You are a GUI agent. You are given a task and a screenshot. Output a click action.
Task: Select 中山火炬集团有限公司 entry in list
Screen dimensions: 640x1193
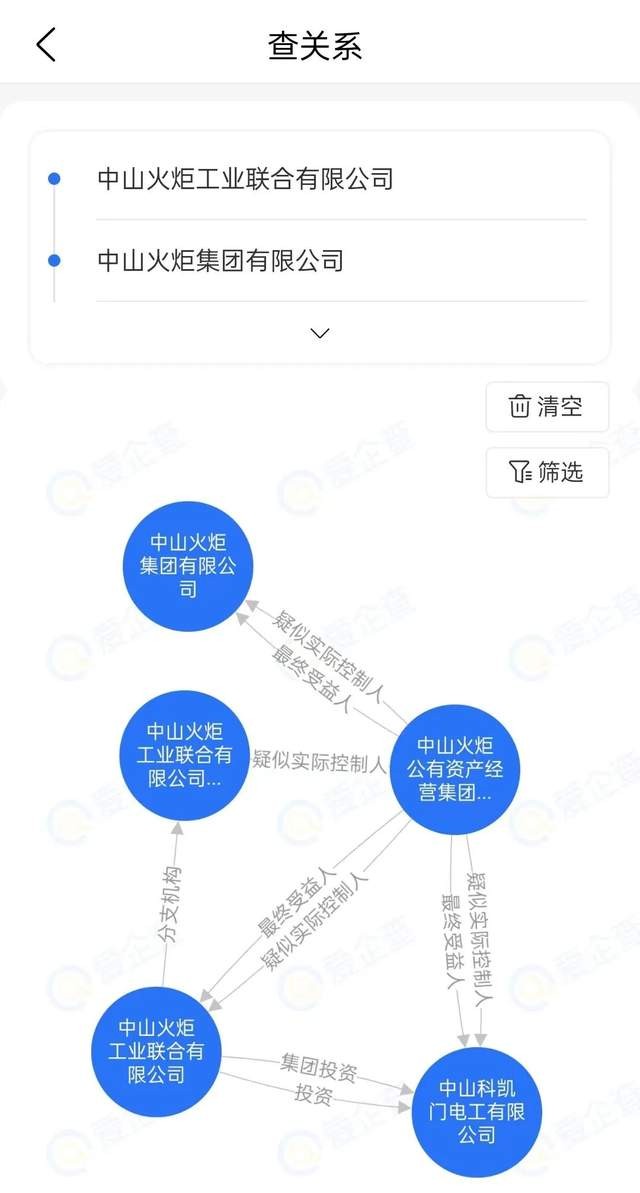pyautogui.click(x=220, y=261)
